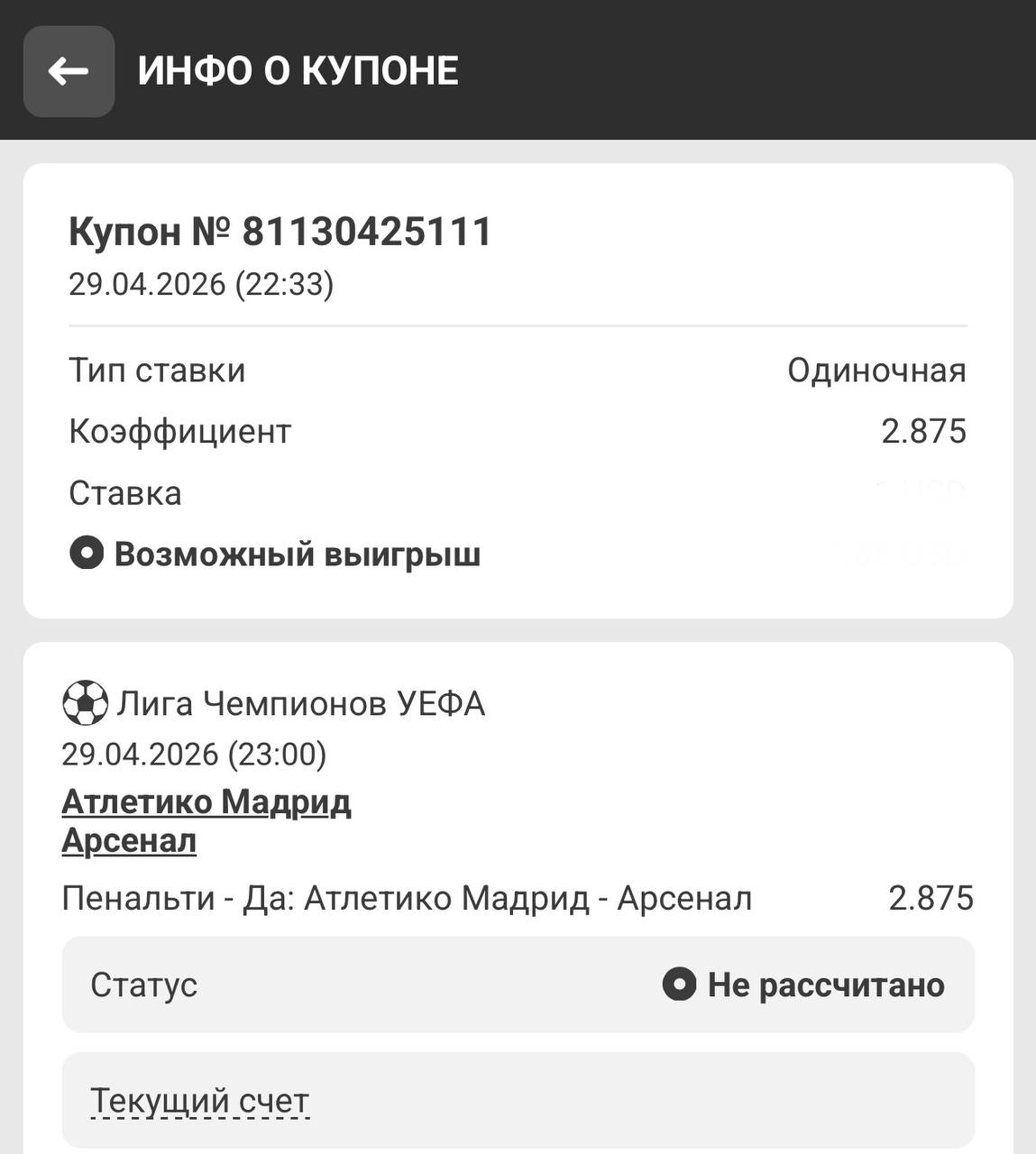Tap the Текущий счет underlined label
Viewport: 1036px width, 1154px height.
click(x=199, y=1101)
